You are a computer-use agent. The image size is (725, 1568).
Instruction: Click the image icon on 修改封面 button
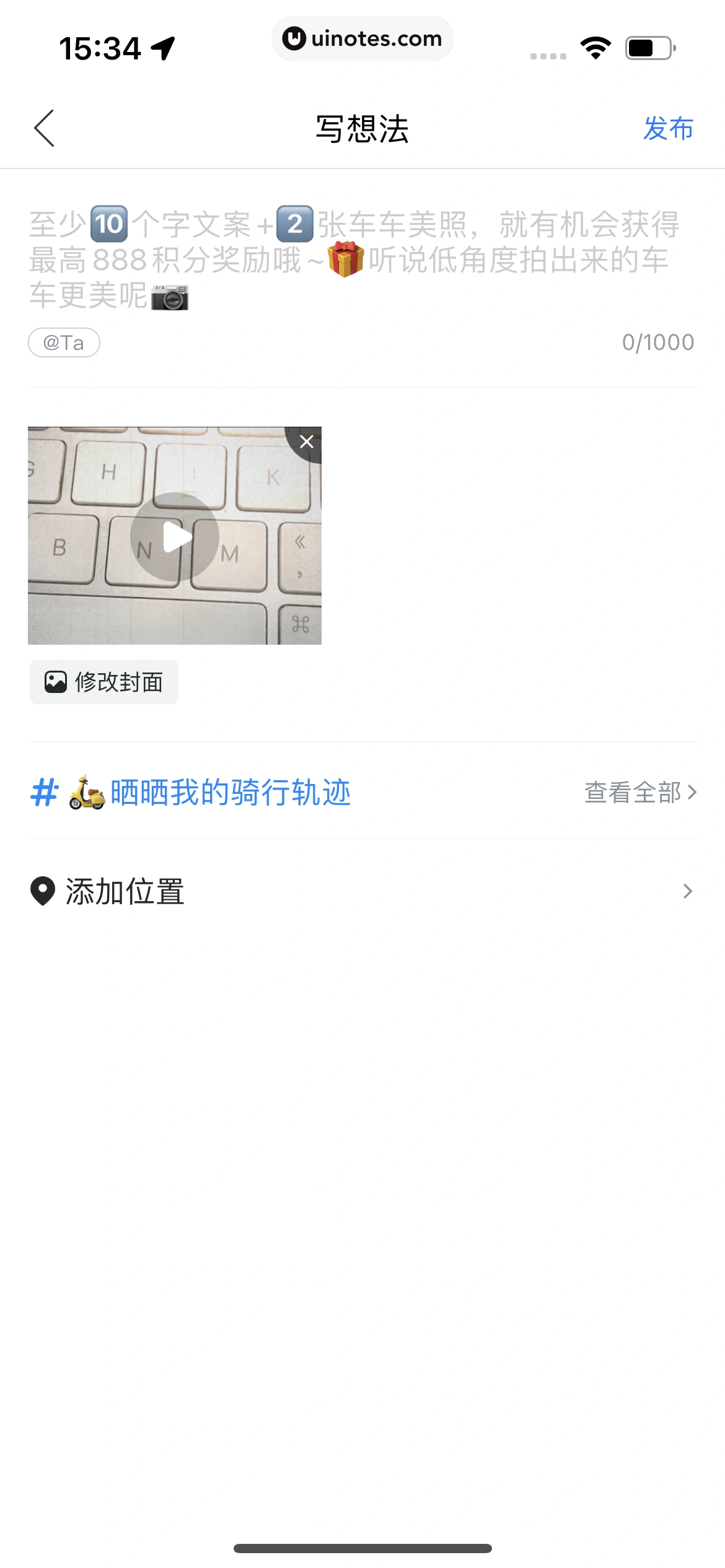[56, 681]
